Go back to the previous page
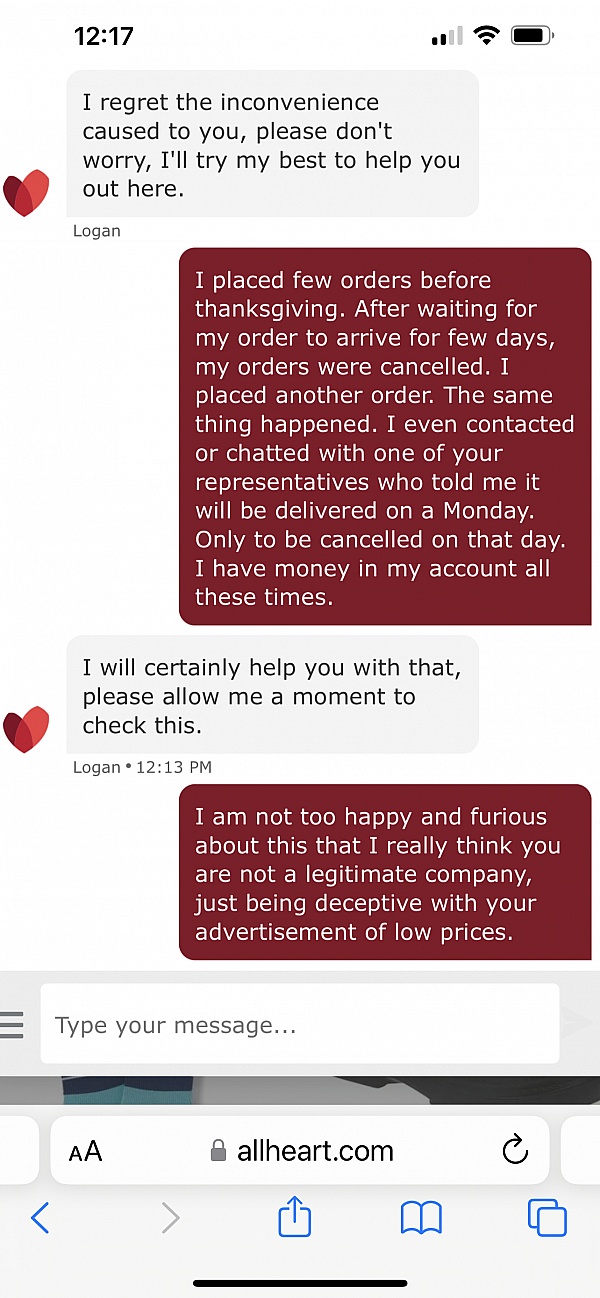Image resolution: width=600 pixels, height=1298 pixels. tap(40, 1218)
